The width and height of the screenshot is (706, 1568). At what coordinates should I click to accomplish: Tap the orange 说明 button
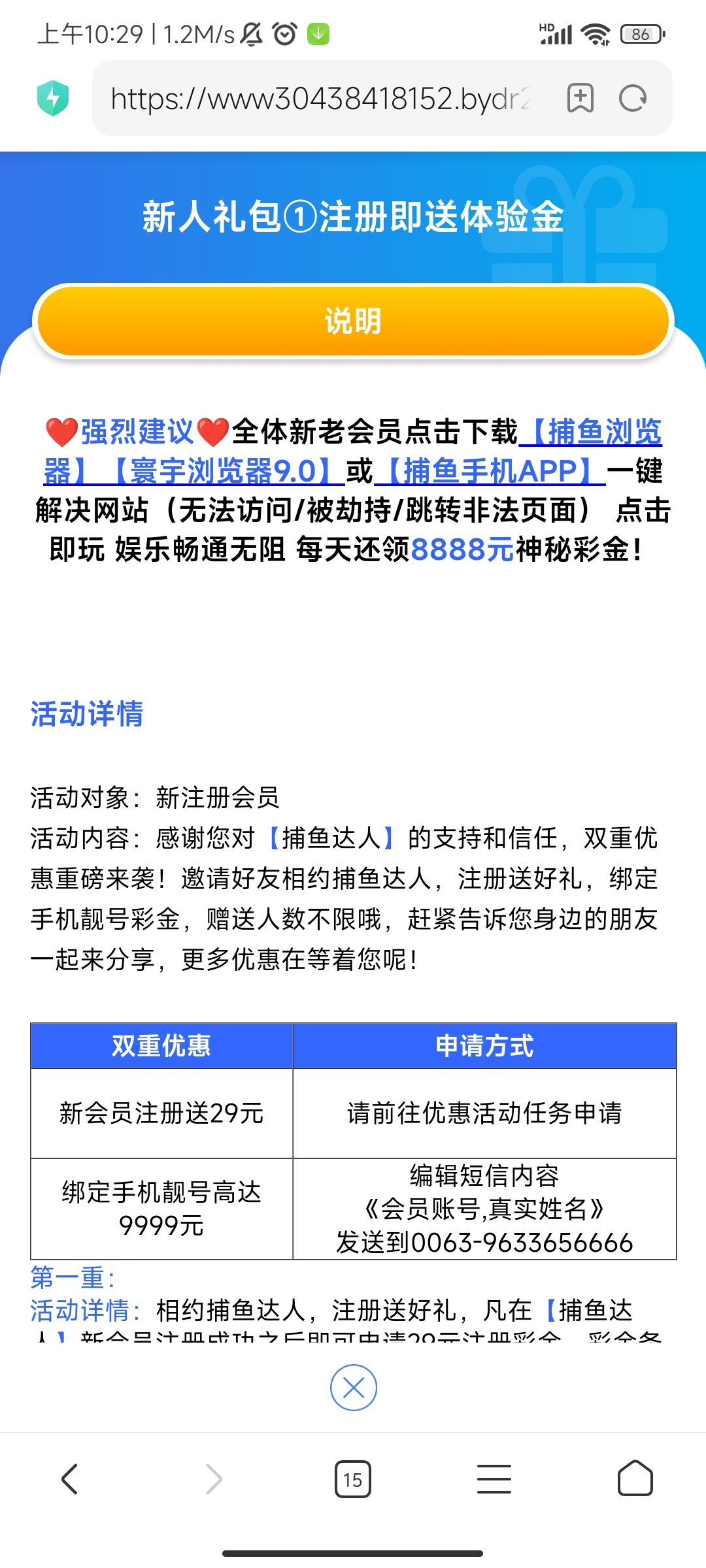click(x=353, y=321)
